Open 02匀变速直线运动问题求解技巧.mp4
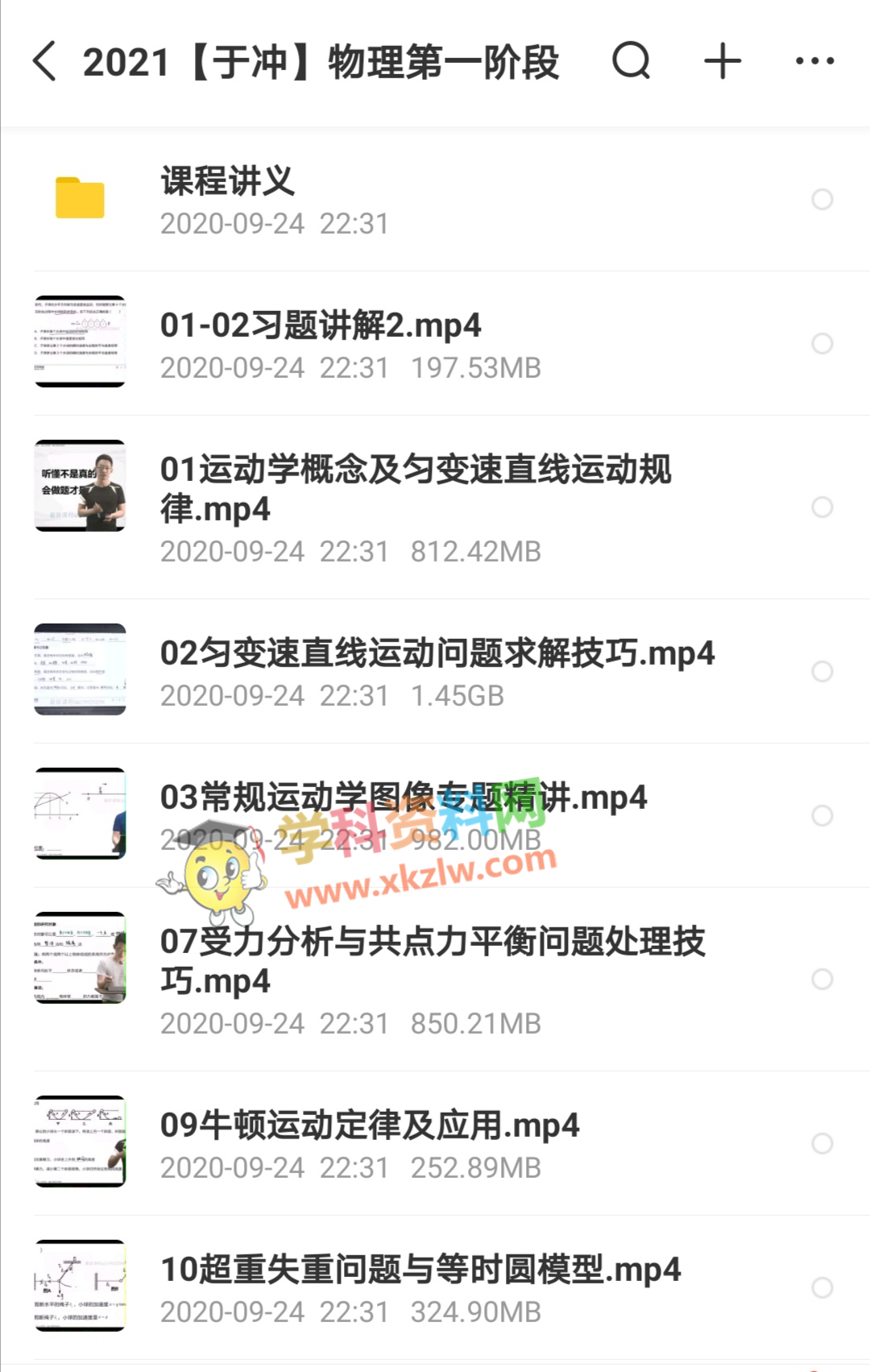 [x=437, y=654]
